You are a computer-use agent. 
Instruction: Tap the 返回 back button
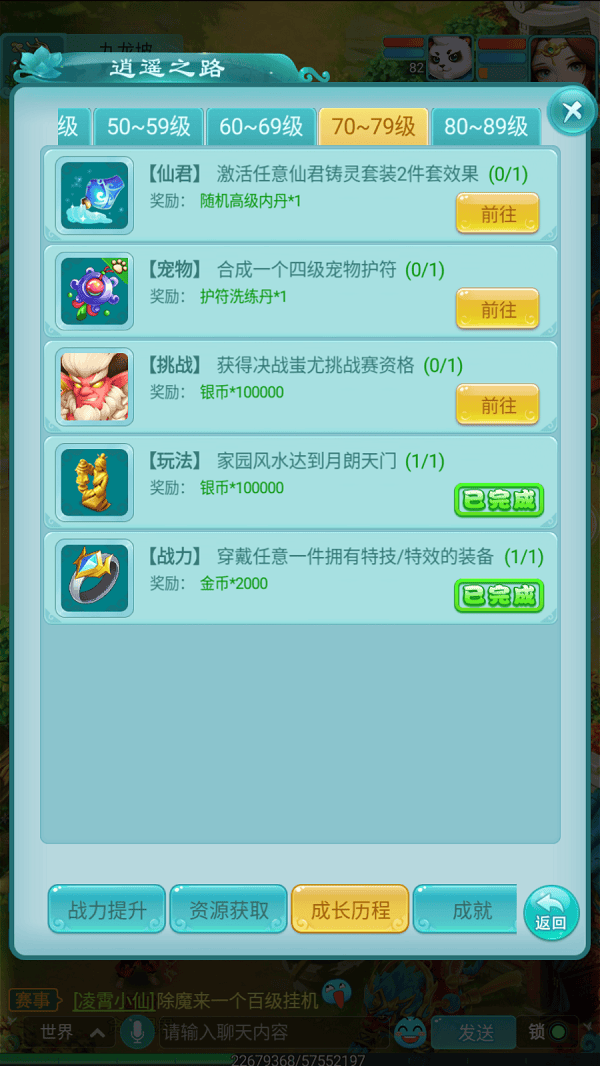pyautogui.click(x=551, y=913)
